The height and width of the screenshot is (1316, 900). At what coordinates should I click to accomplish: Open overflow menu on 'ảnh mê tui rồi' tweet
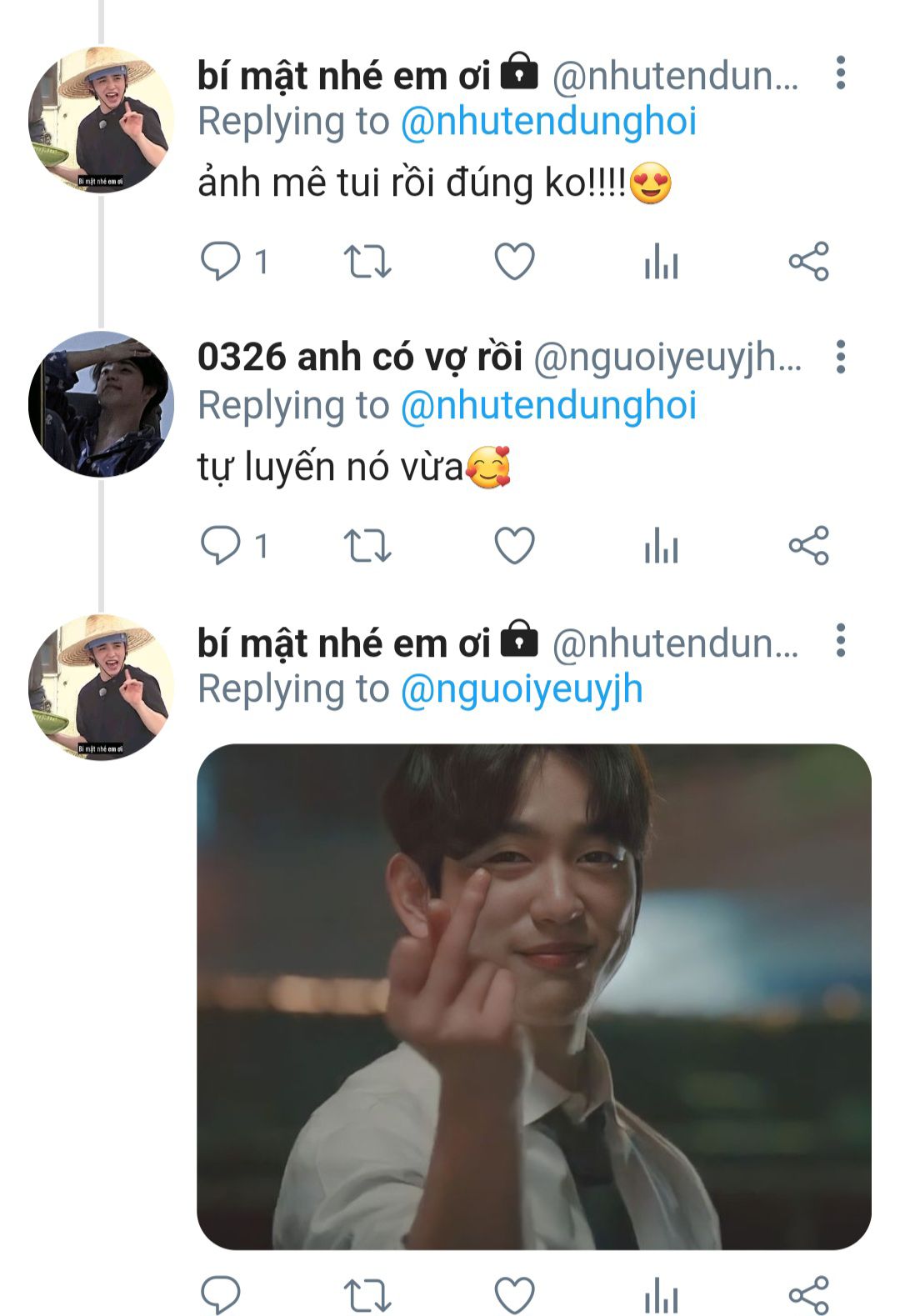840,73
